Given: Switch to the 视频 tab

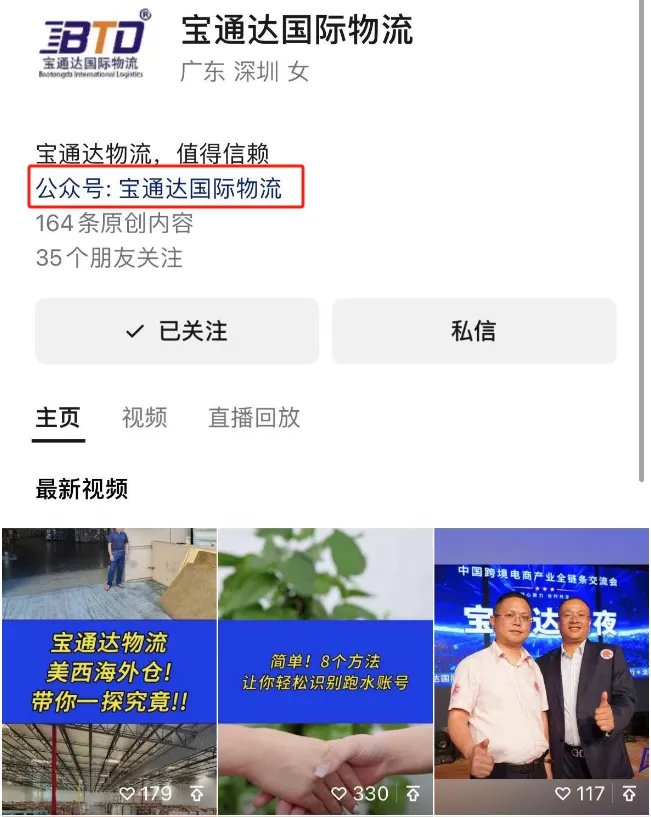Looking at the screenshot, I should pos(144,417).
